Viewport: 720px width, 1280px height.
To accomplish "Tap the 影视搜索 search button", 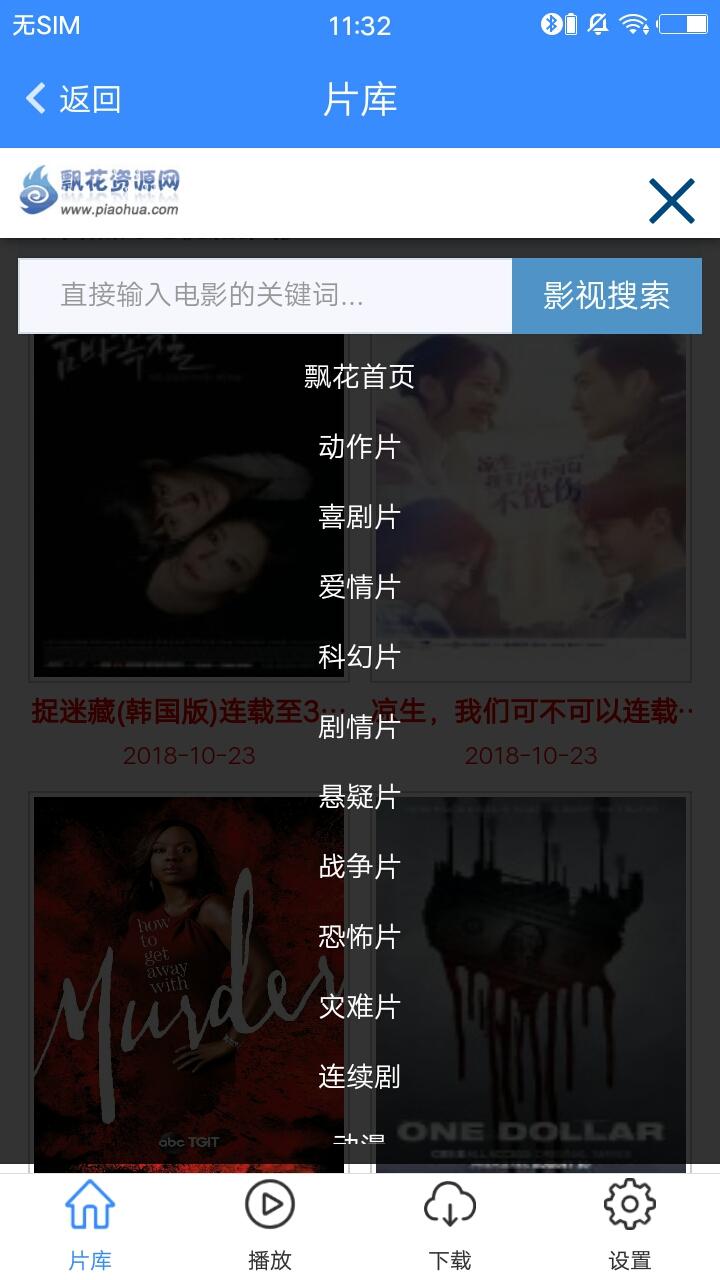I will pos(606,296).
